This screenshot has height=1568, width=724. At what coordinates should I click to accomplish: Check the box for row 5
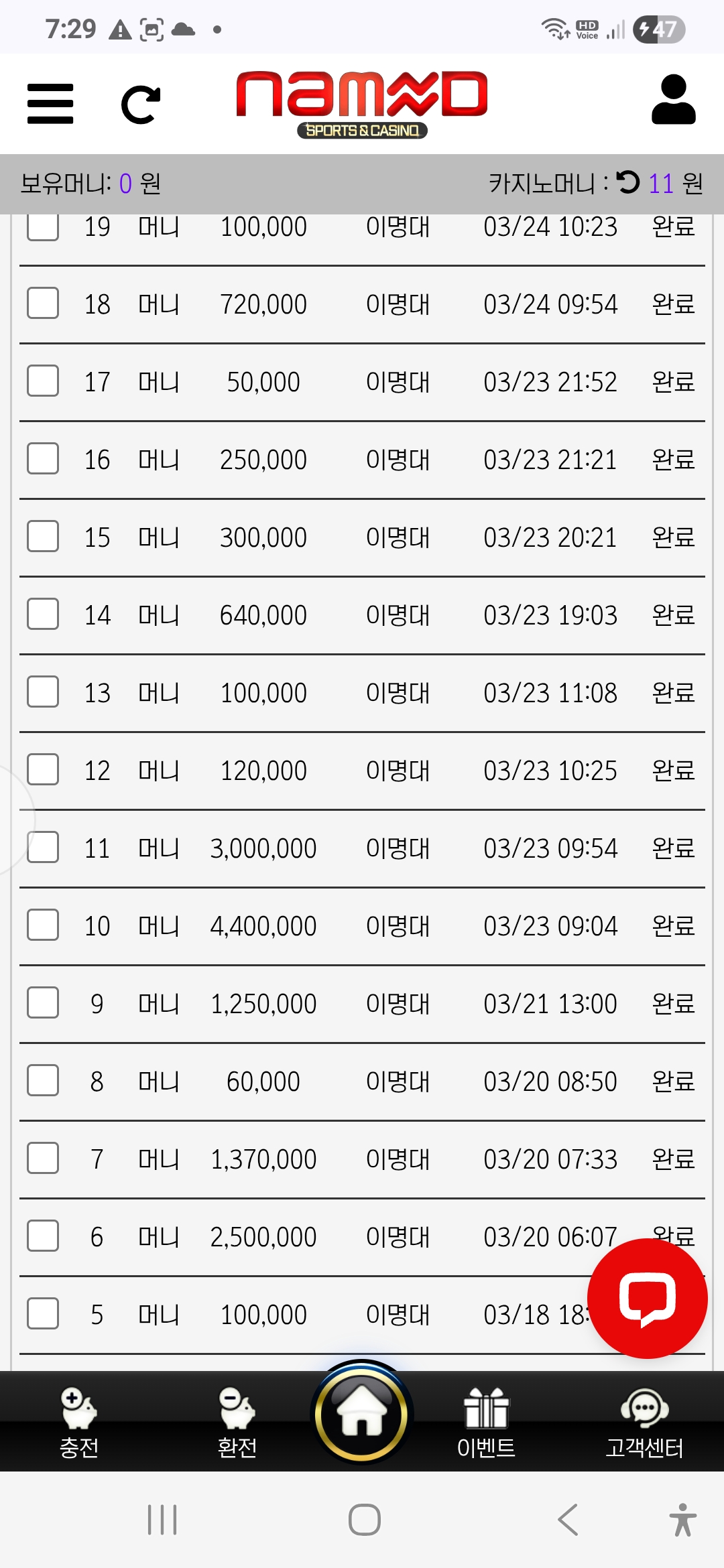43,1314
